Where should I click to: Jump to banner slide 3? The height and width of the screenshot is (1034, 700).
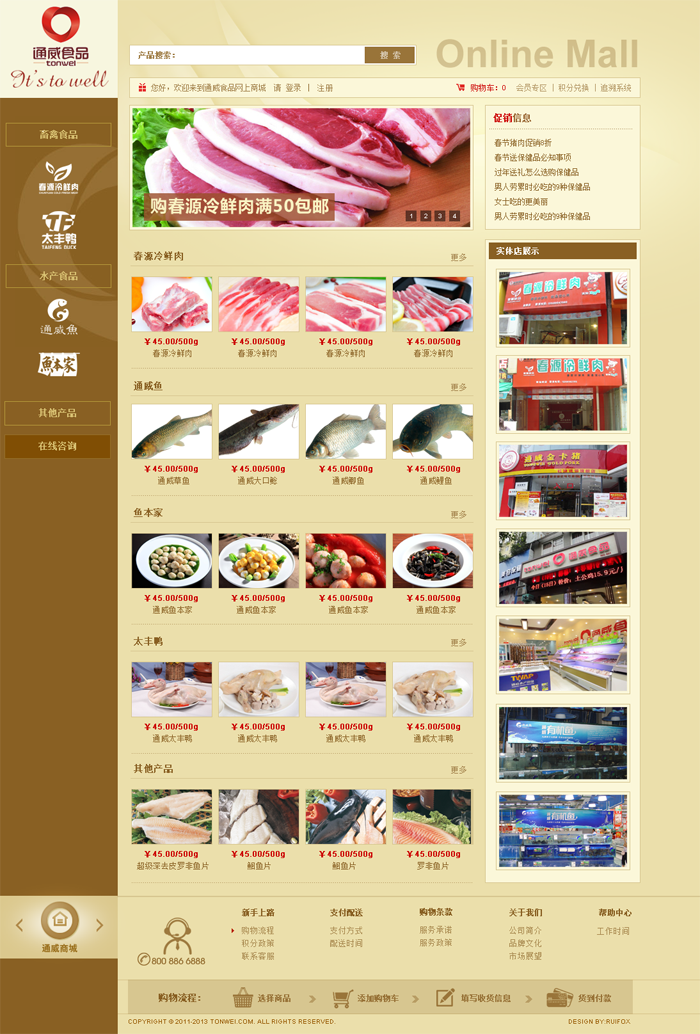pos(440,215)
